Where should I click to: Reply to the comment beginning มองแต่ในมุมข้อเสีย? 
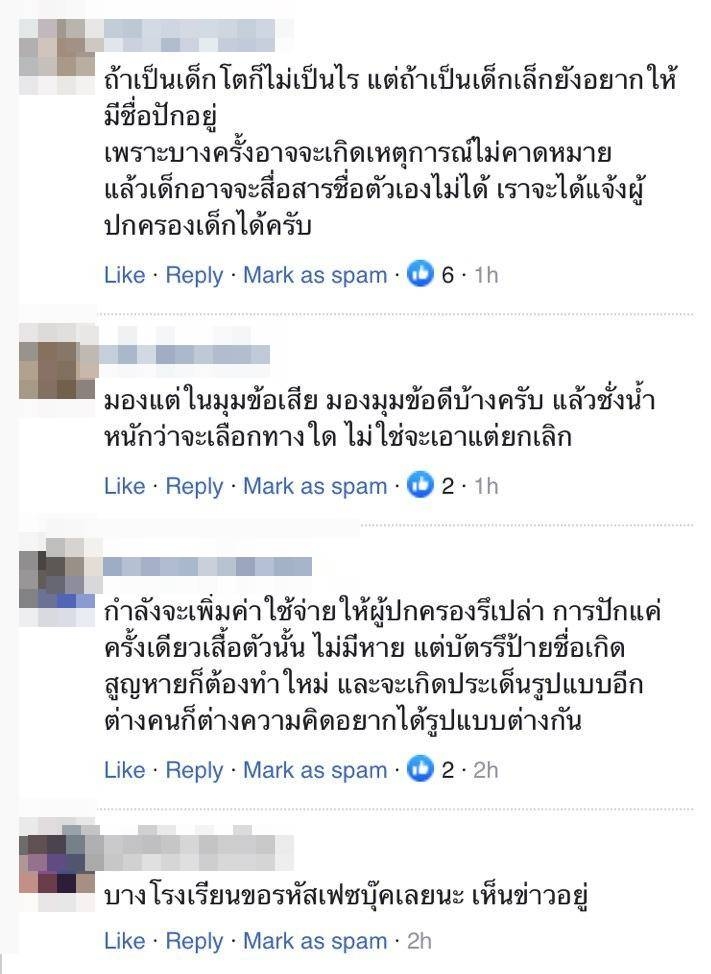tap(194, 486)
